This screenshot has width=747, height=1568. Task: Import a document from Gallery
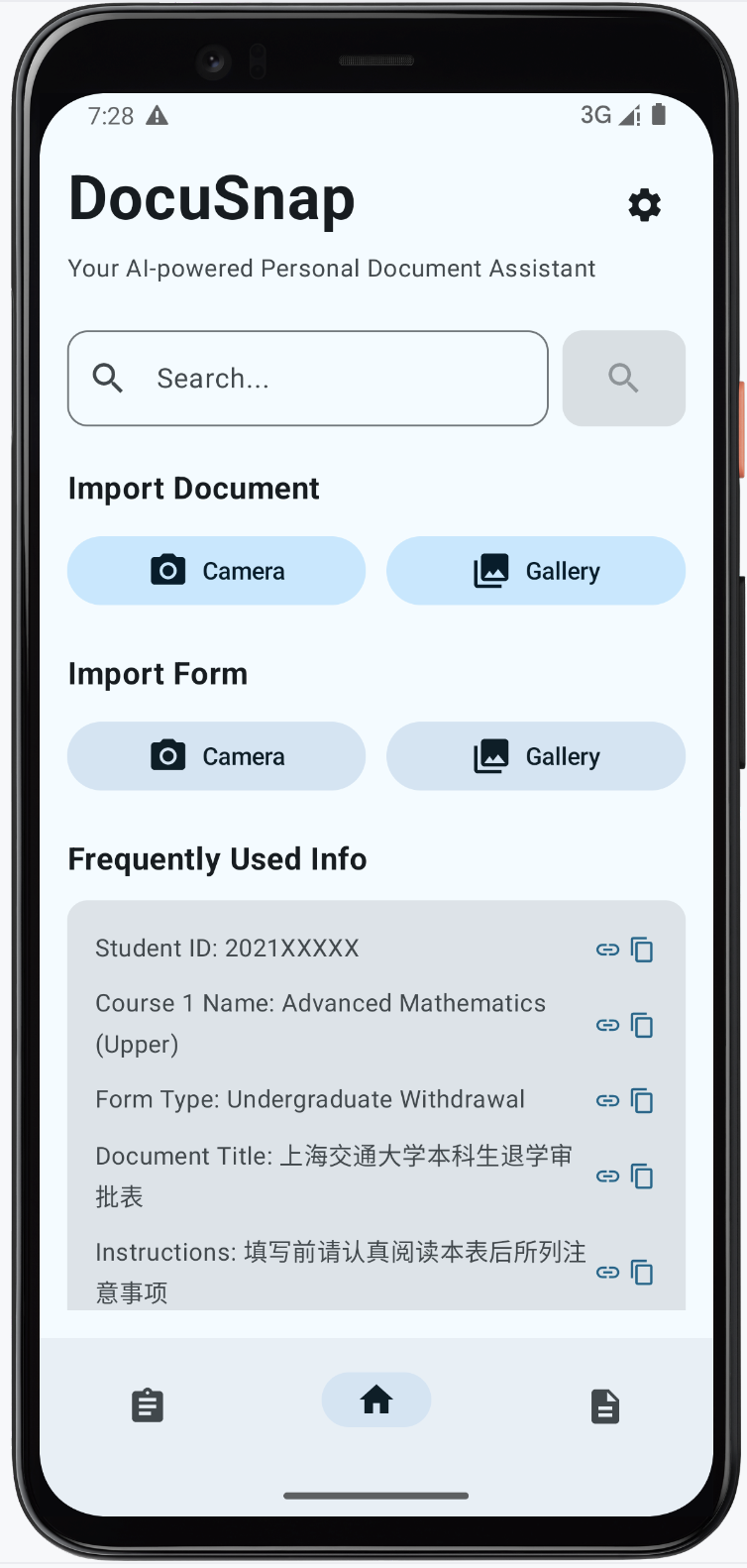[x=535, y=571]
